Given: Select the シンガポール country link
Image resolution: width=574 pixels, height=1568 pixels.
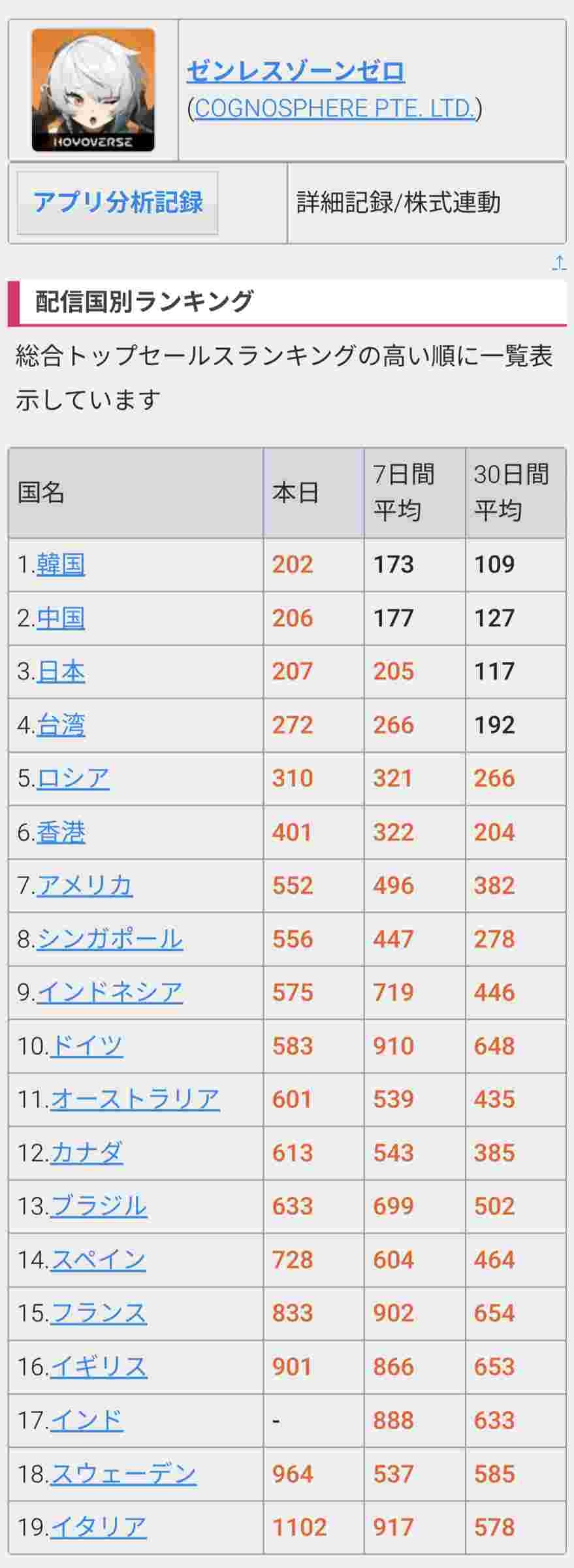Looking at the screenshot, I should tap(110, 939).
